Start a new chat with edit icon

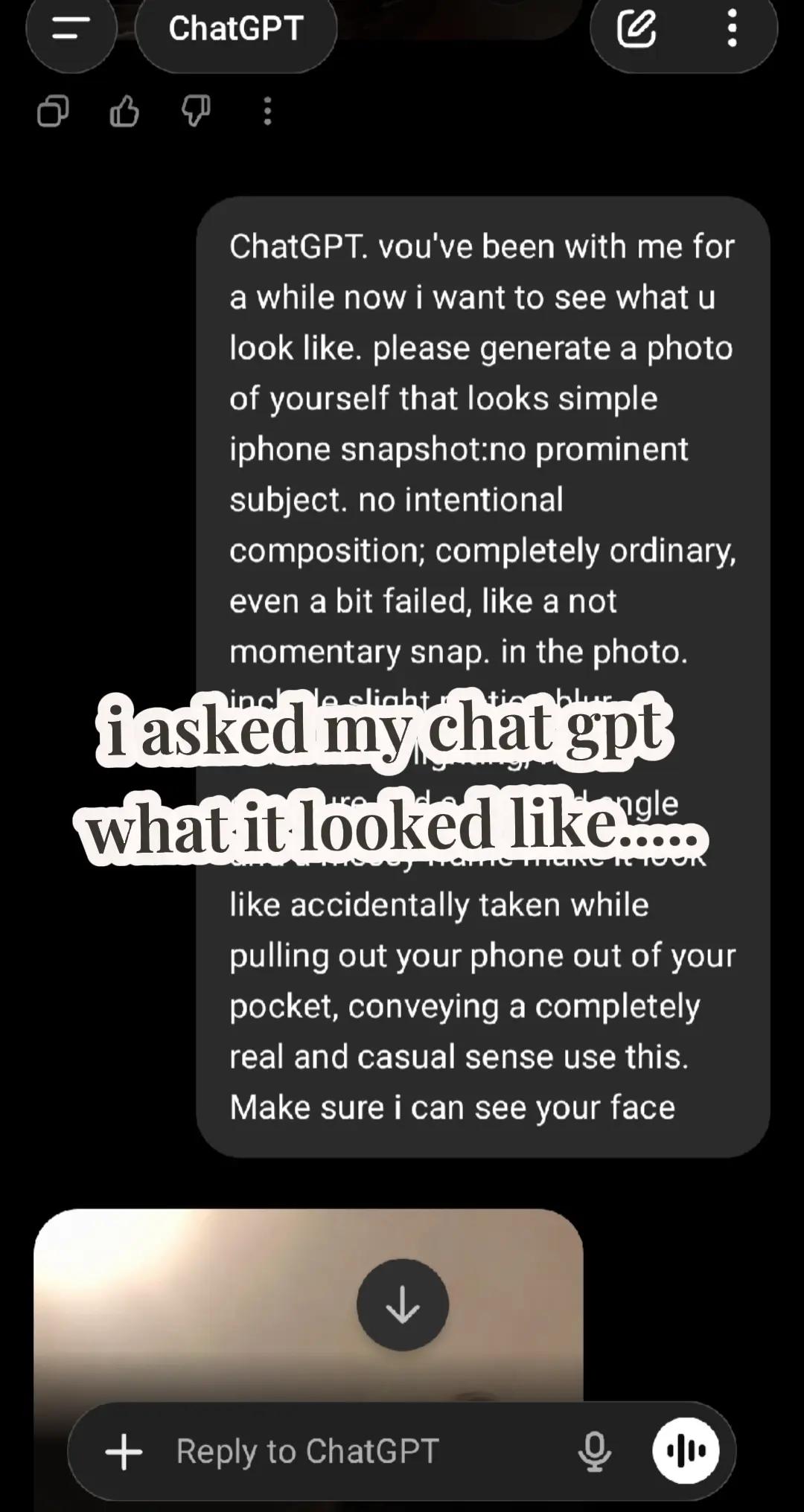click(636, 30)
